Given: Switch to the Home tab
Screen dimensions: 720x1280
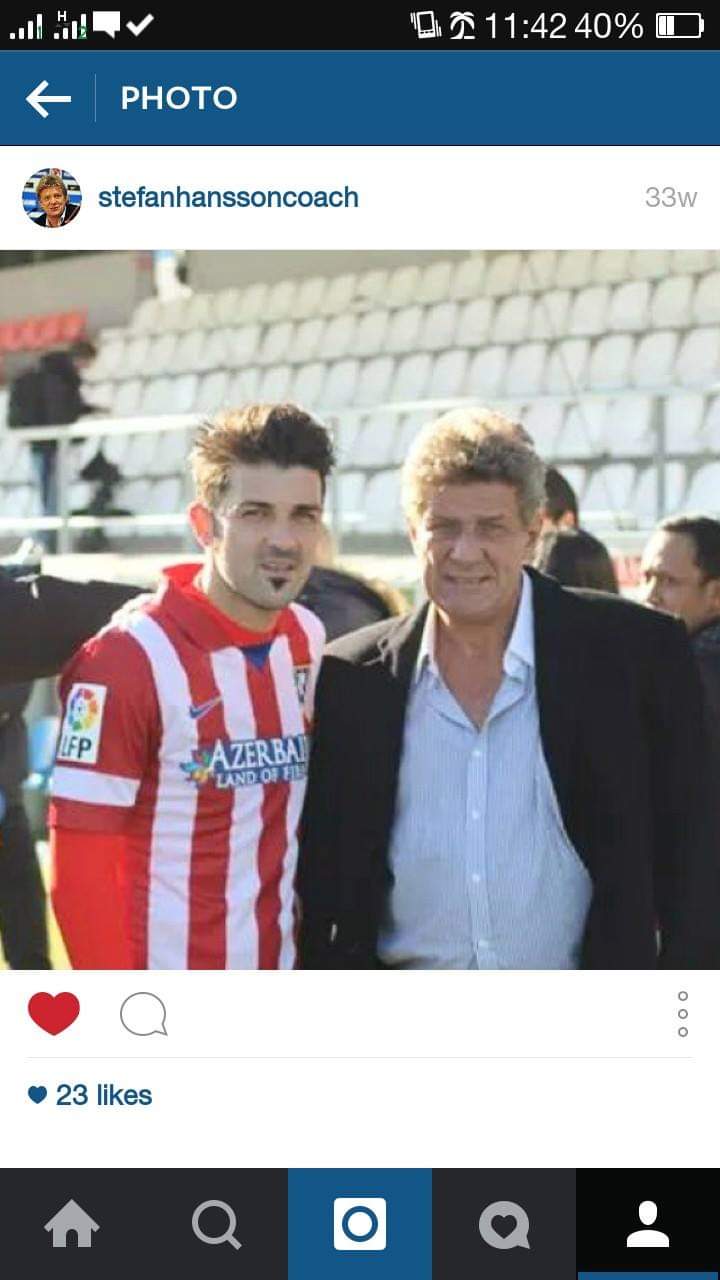Looking at the screenshot, I should [x=72, y=1224].
